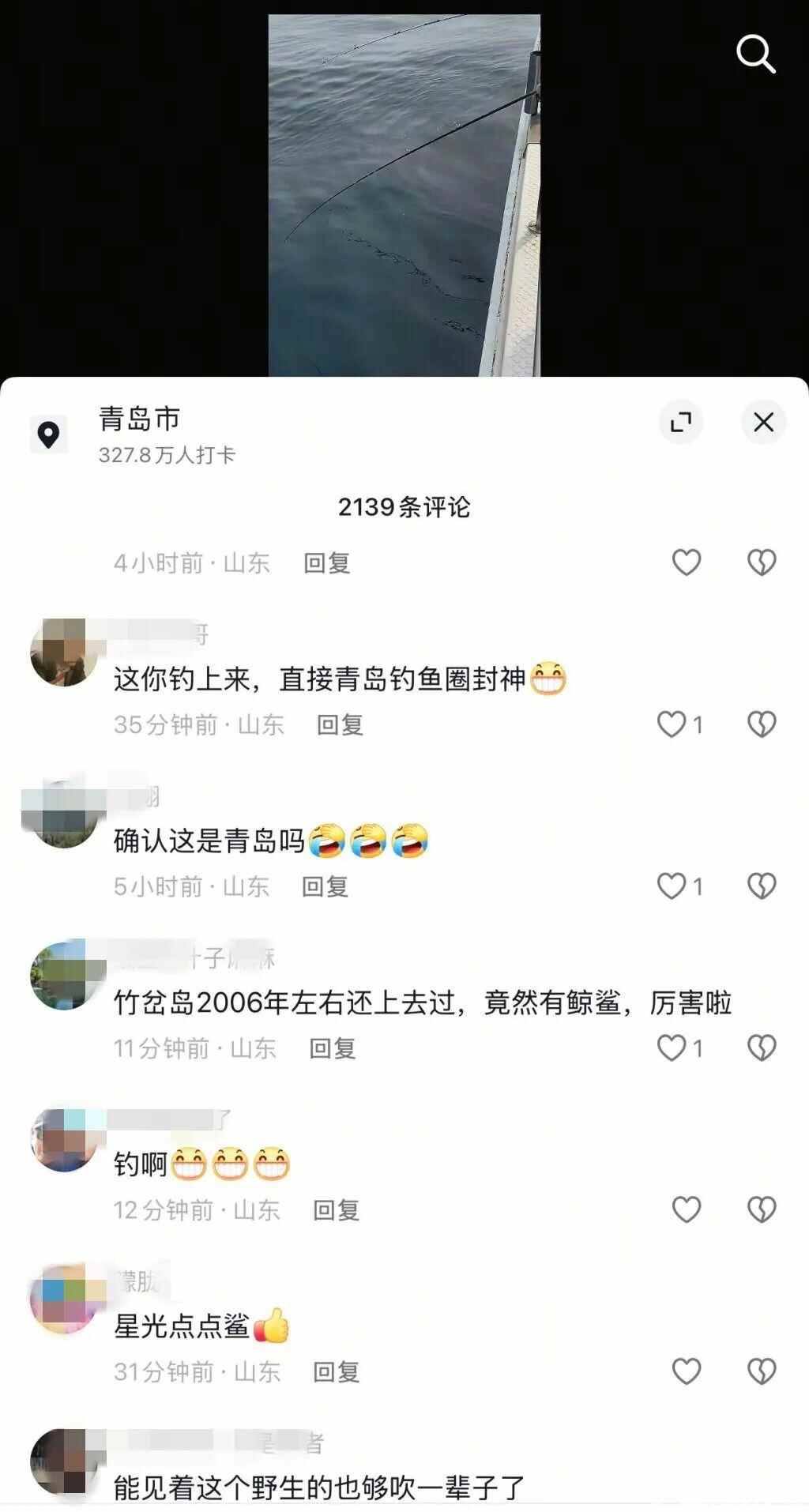
Task: Reply to the comment 钓啊
Action: (336, 1210)
